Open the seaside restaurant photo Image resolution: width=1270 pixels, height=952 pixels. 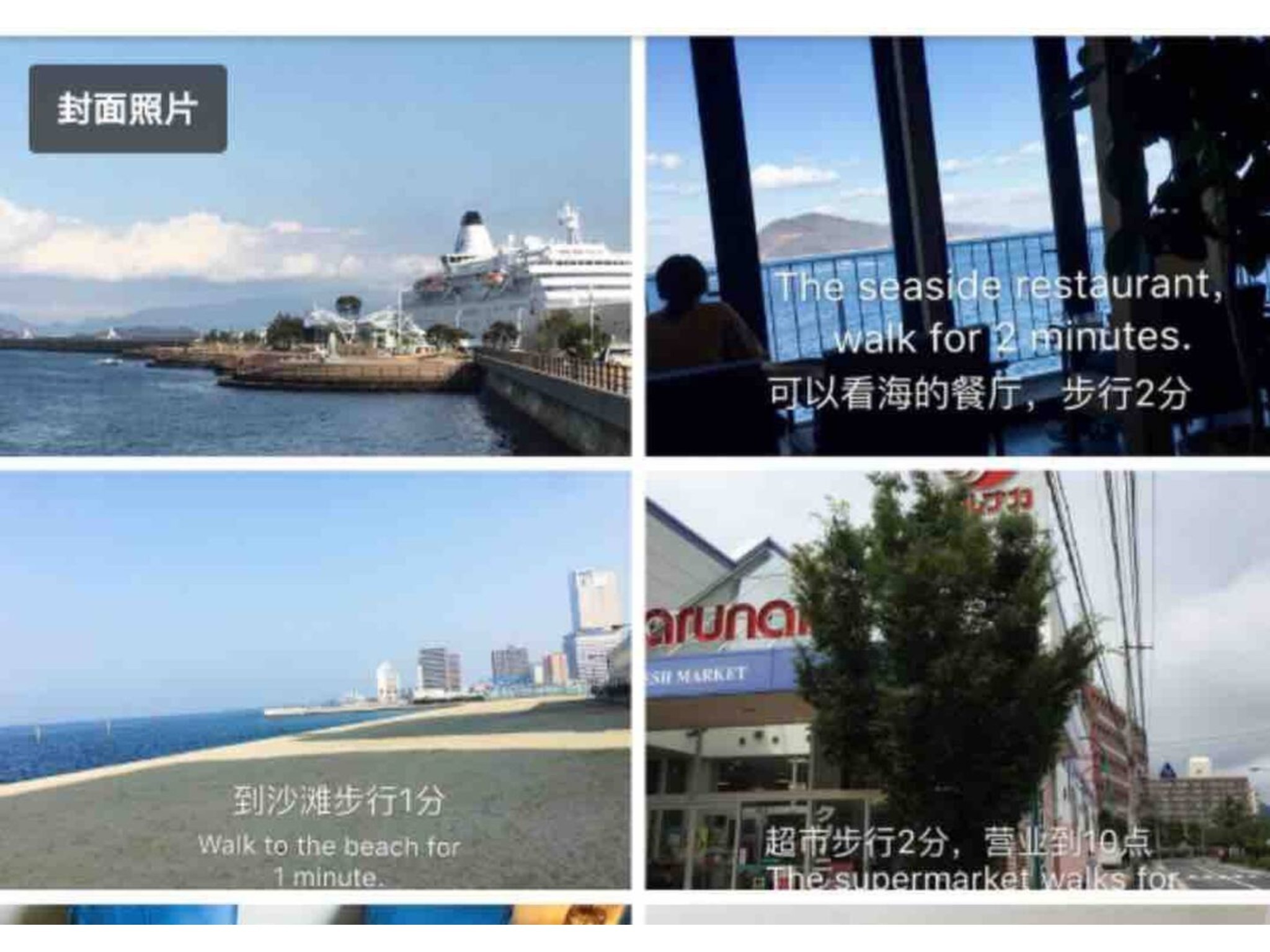coord(957,247)
